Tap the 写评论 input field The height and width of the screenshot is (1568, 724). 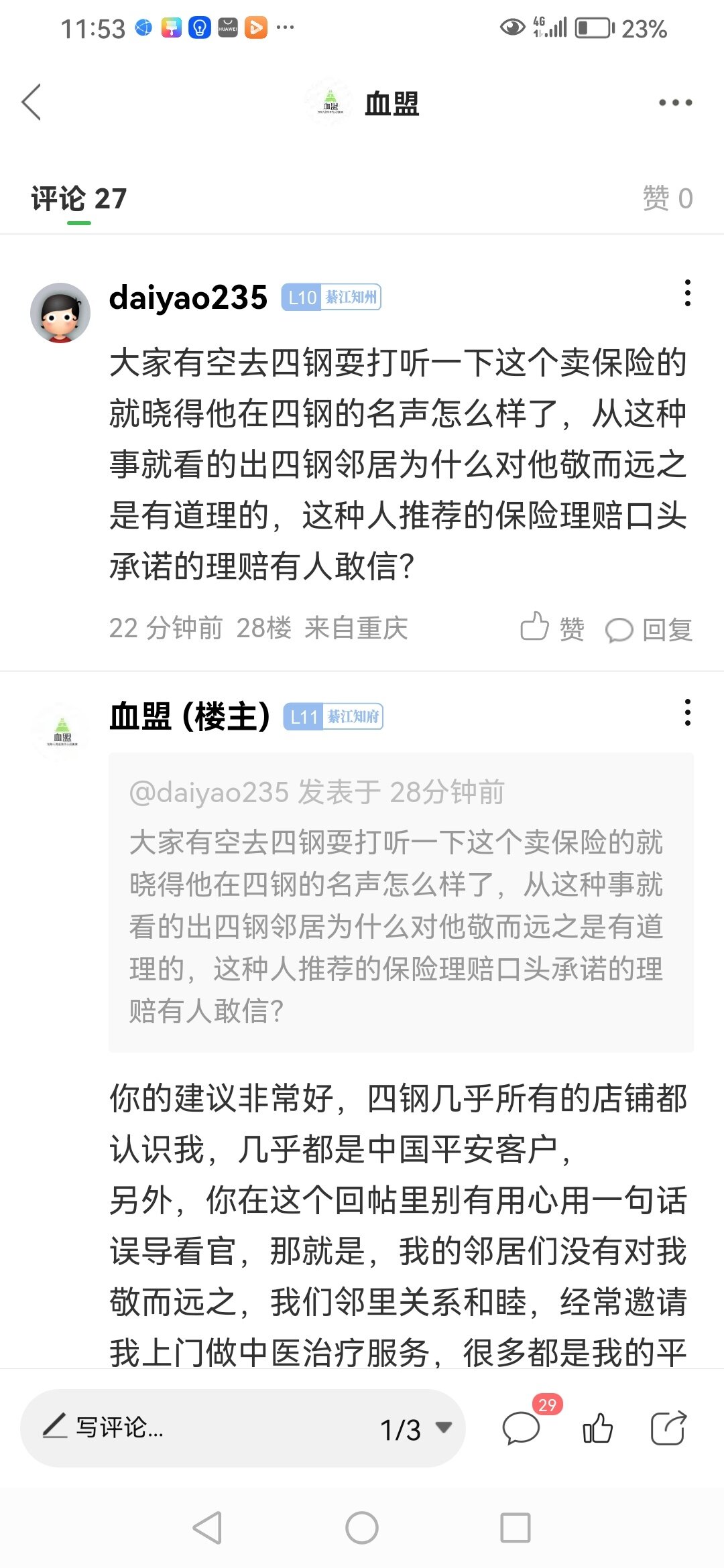click(x=201, y=1428)
